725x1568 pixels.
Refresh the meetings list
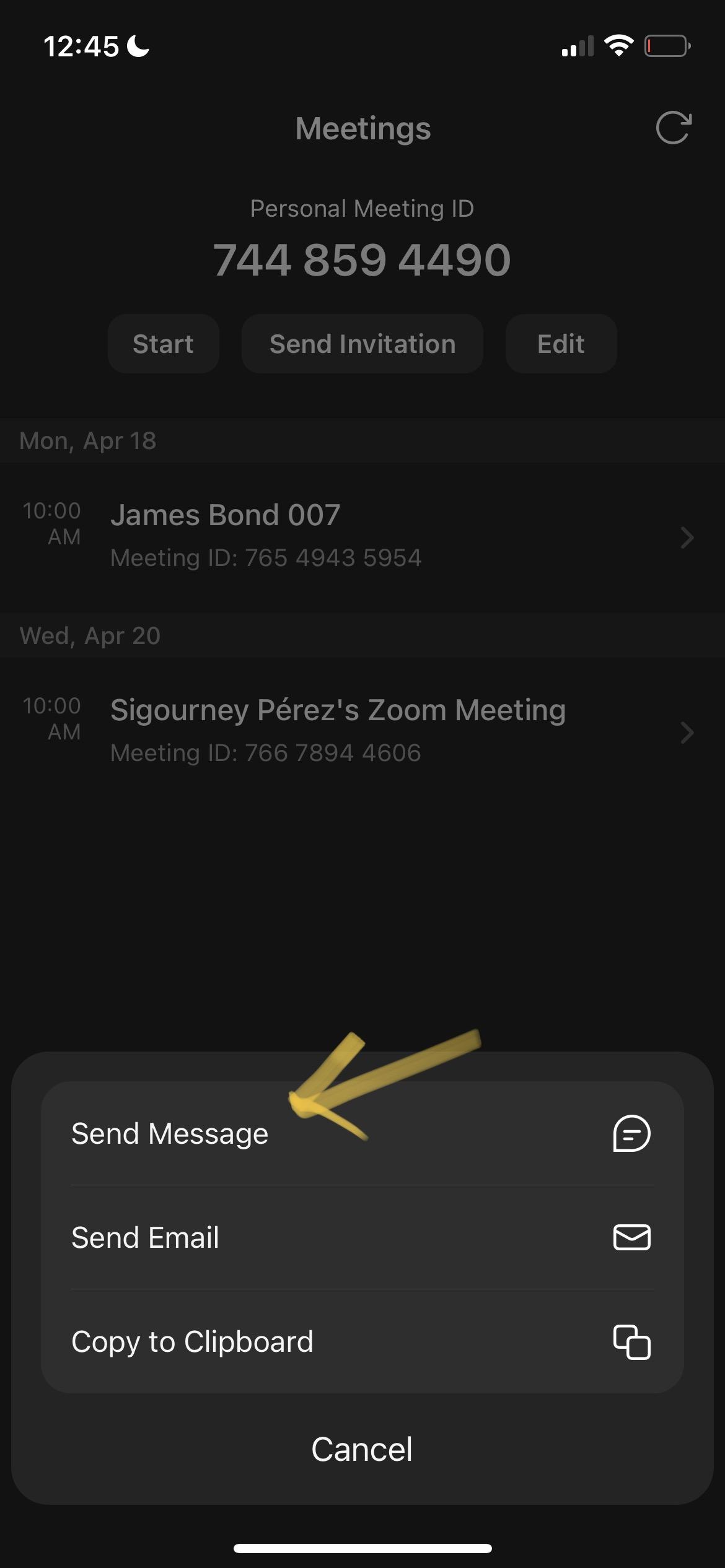click(673, 128)
